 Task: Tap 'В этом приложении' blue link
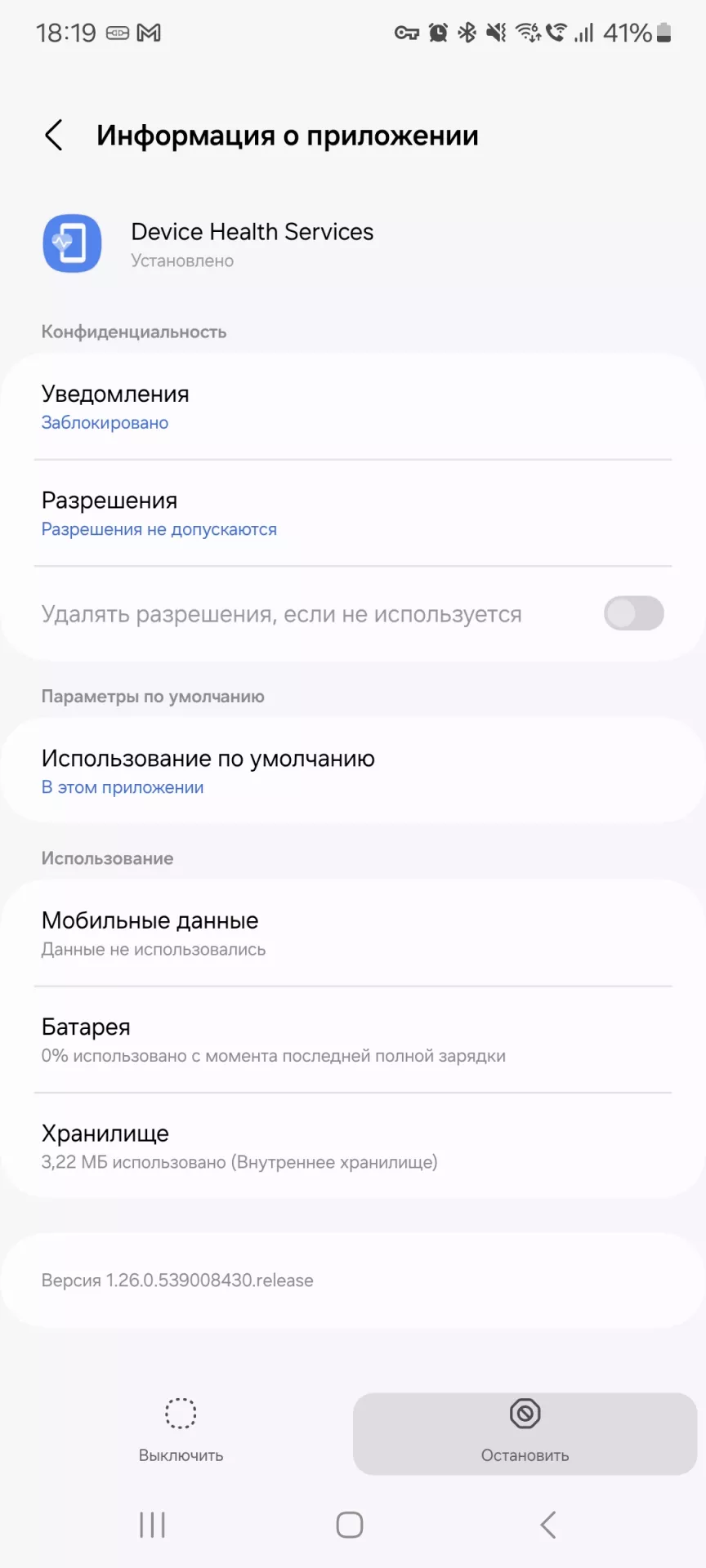tap(122, 786)
